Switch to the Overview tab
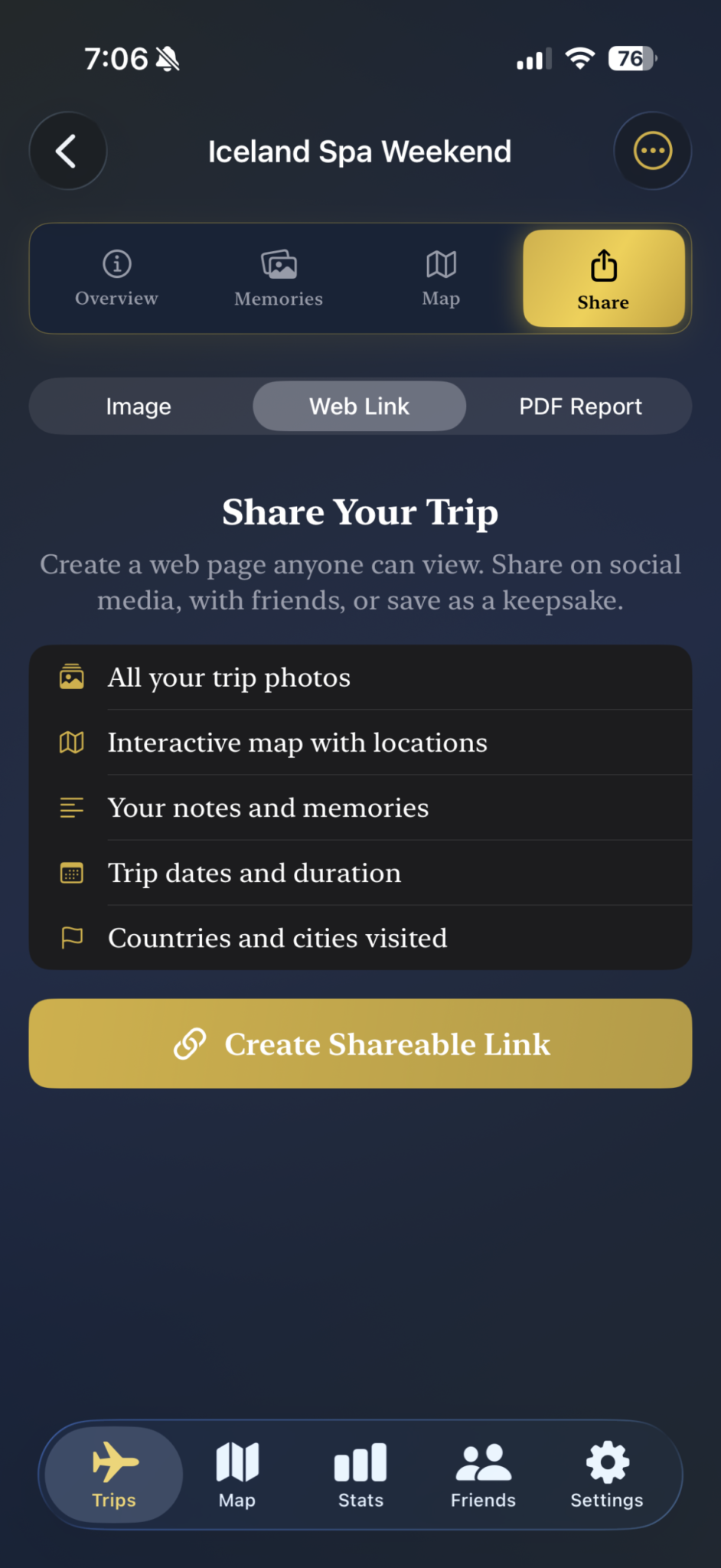The height and width of the screenshot is (1568, 721). [x=116, y=279]
